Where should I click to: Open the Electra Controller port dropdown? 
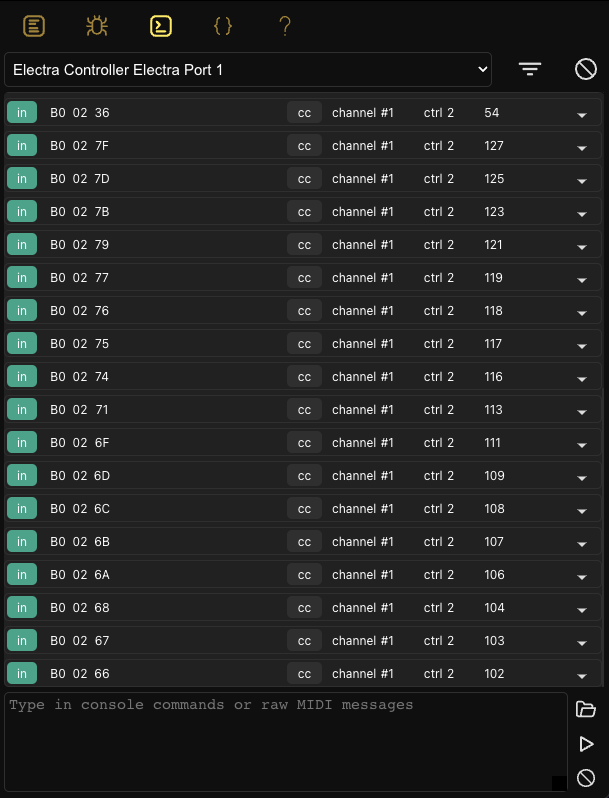[x=248, y=69]
